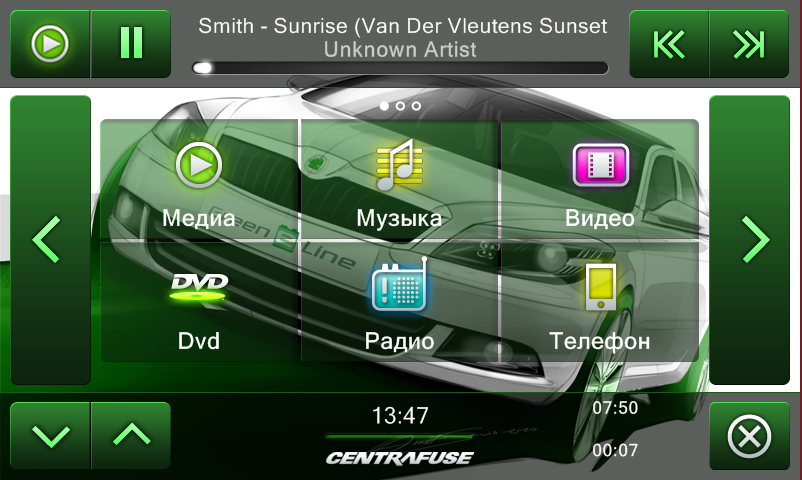
Task: Open the Медиа tile
Action: tap(199, 181)
